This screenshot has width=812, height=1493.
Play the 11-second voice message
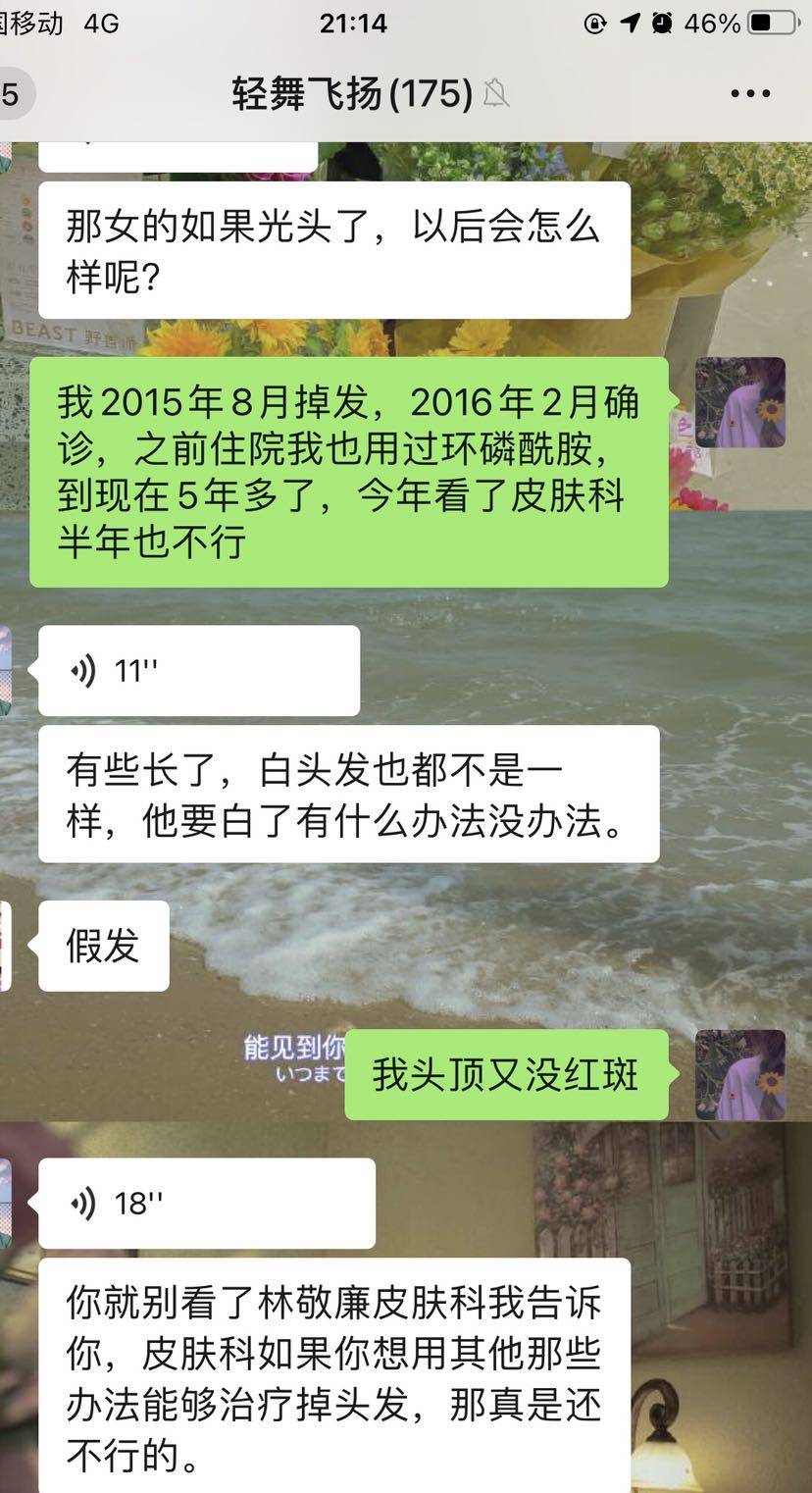point(198,671)
